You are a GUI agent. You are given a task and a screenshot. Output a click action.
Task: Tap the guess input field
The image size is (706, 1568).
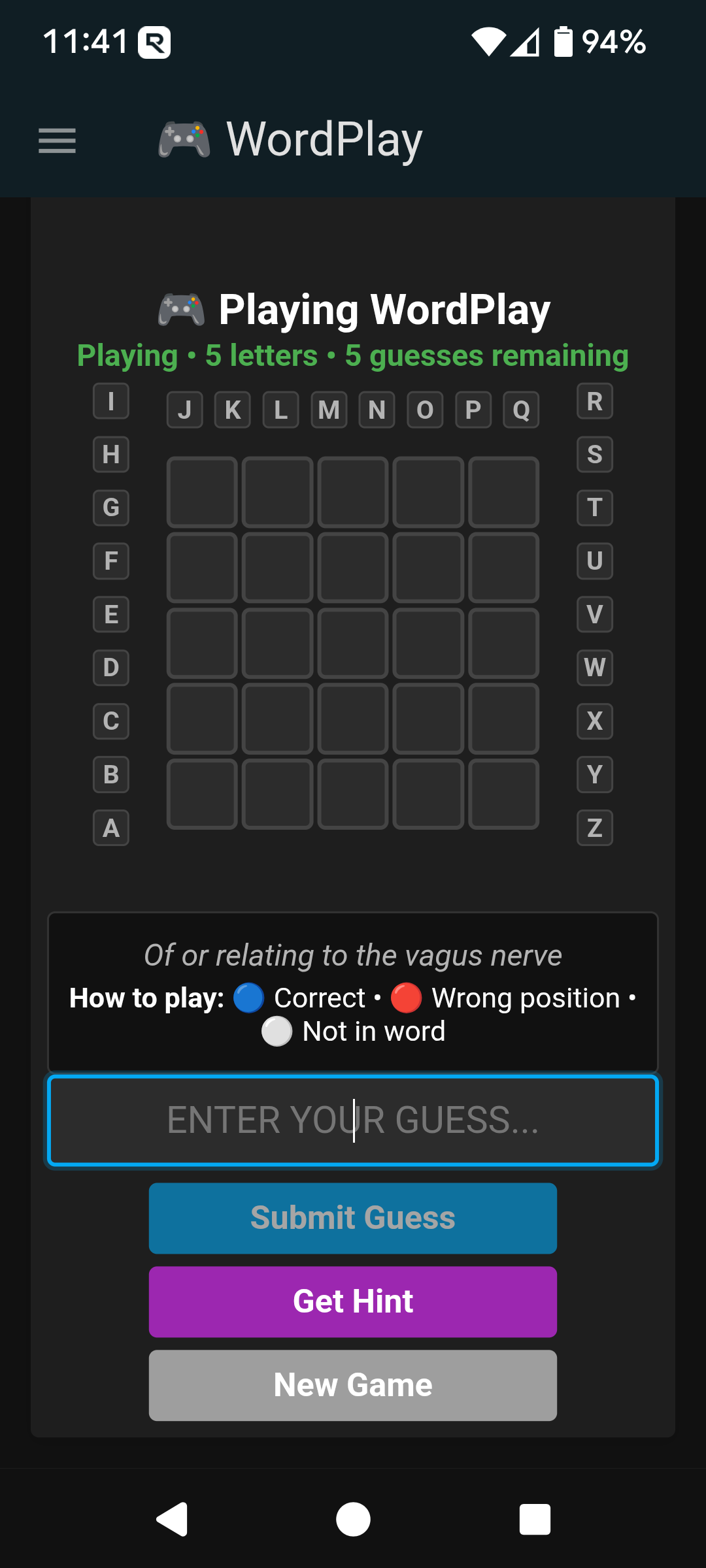click(x=353, y=1120)
